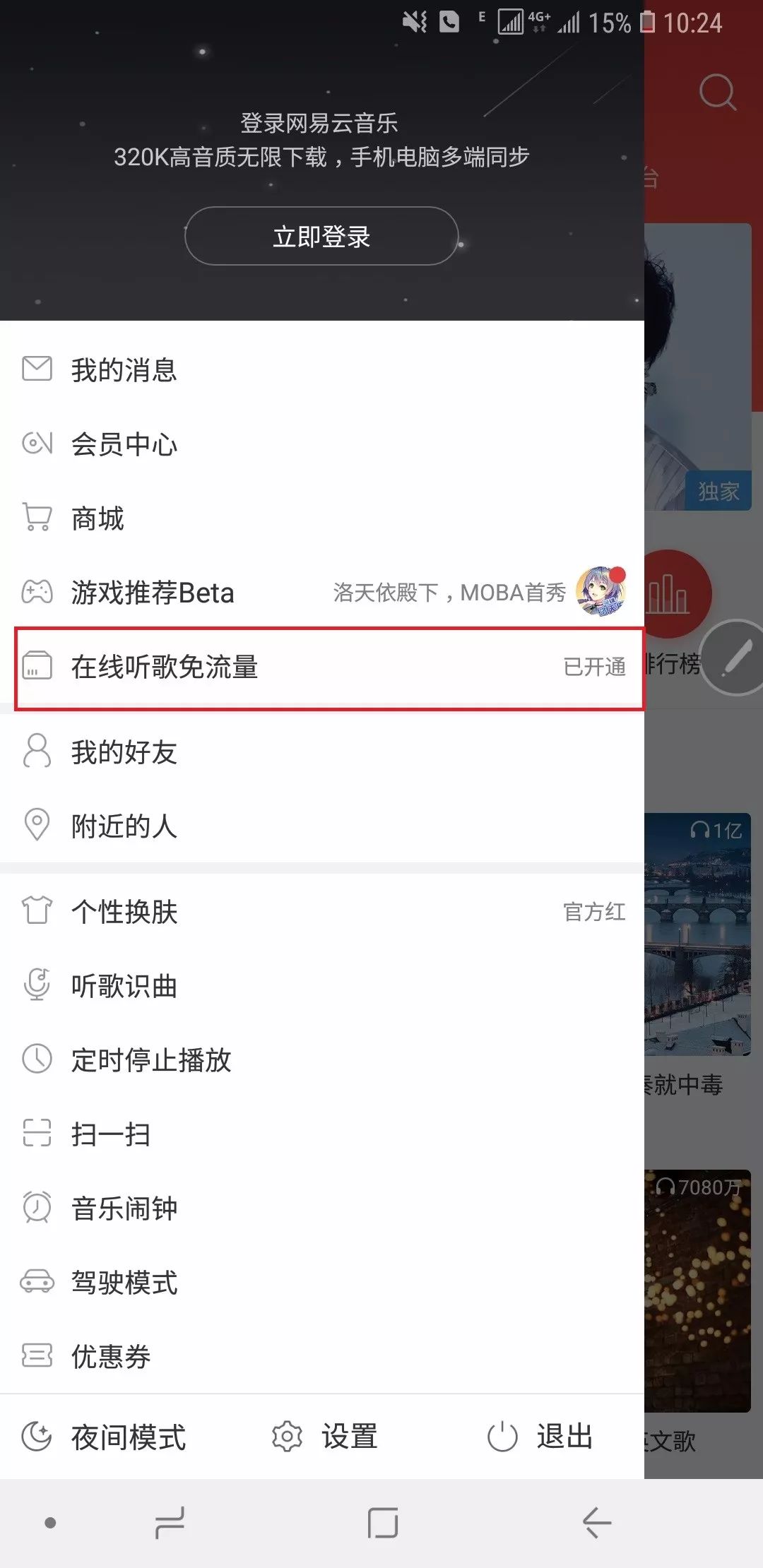Open 扫一扫 scanner

coord(110,1134)
